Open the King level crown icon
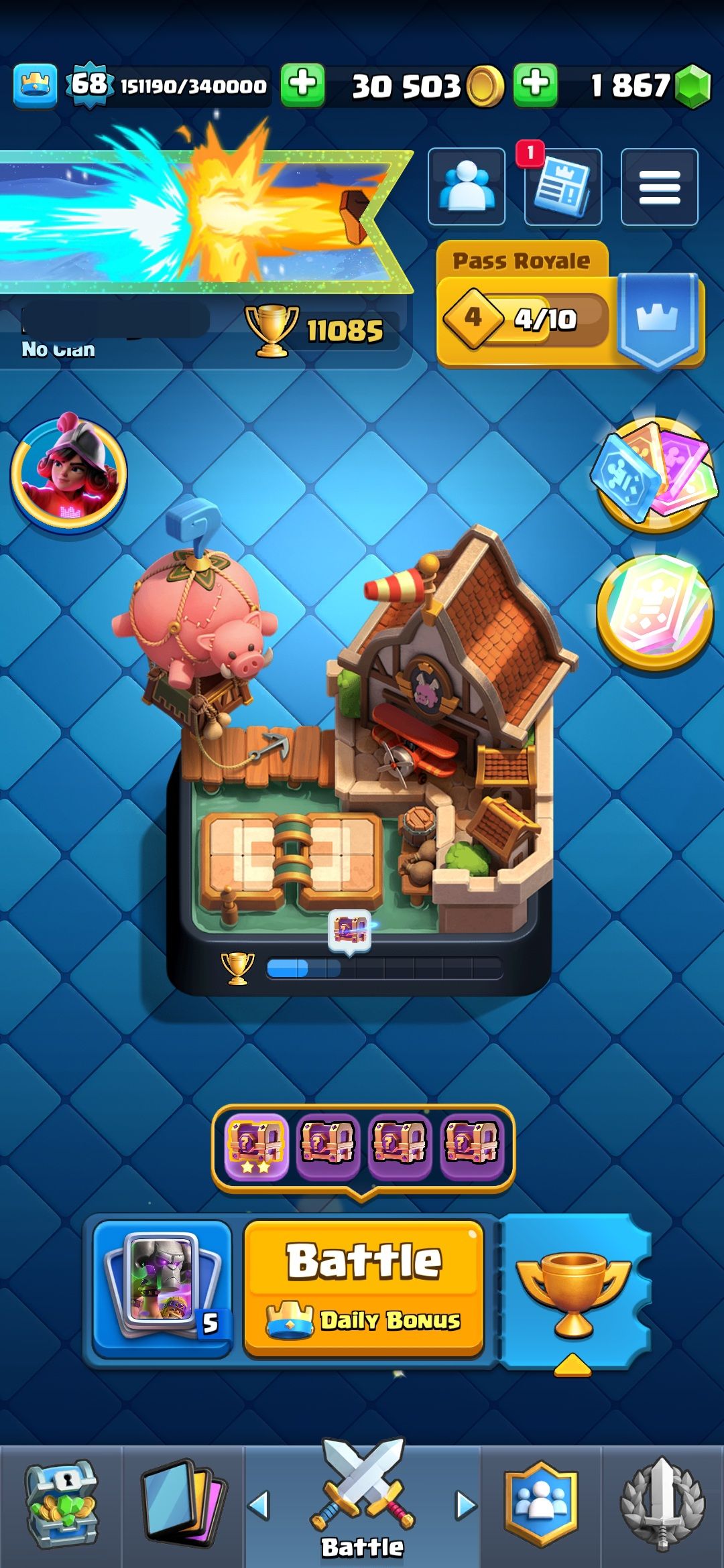The height and width of the screenshot is (1568, 724). (35, 86)
